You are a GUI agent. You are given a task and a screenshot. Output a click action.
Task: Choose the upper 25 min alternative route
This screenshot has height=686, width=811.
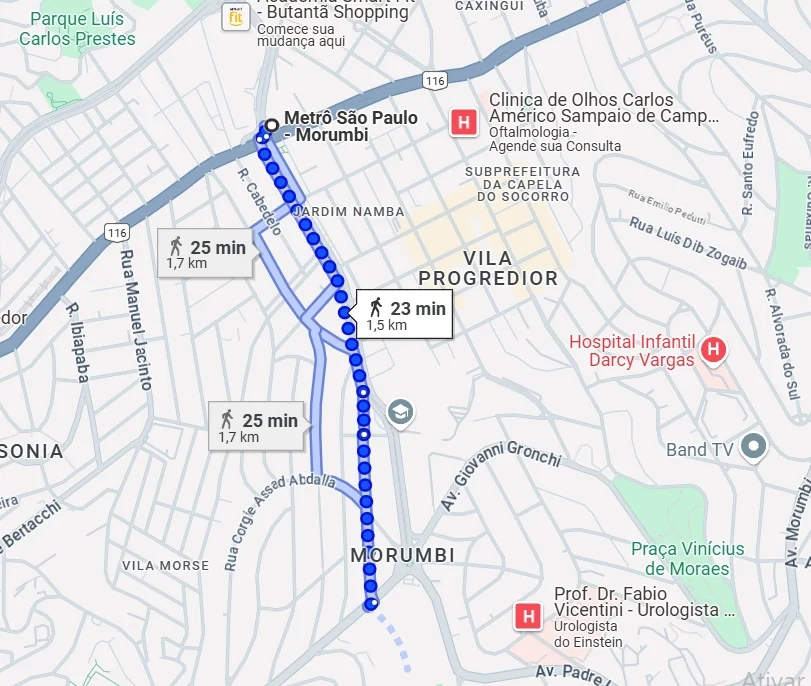206,254
